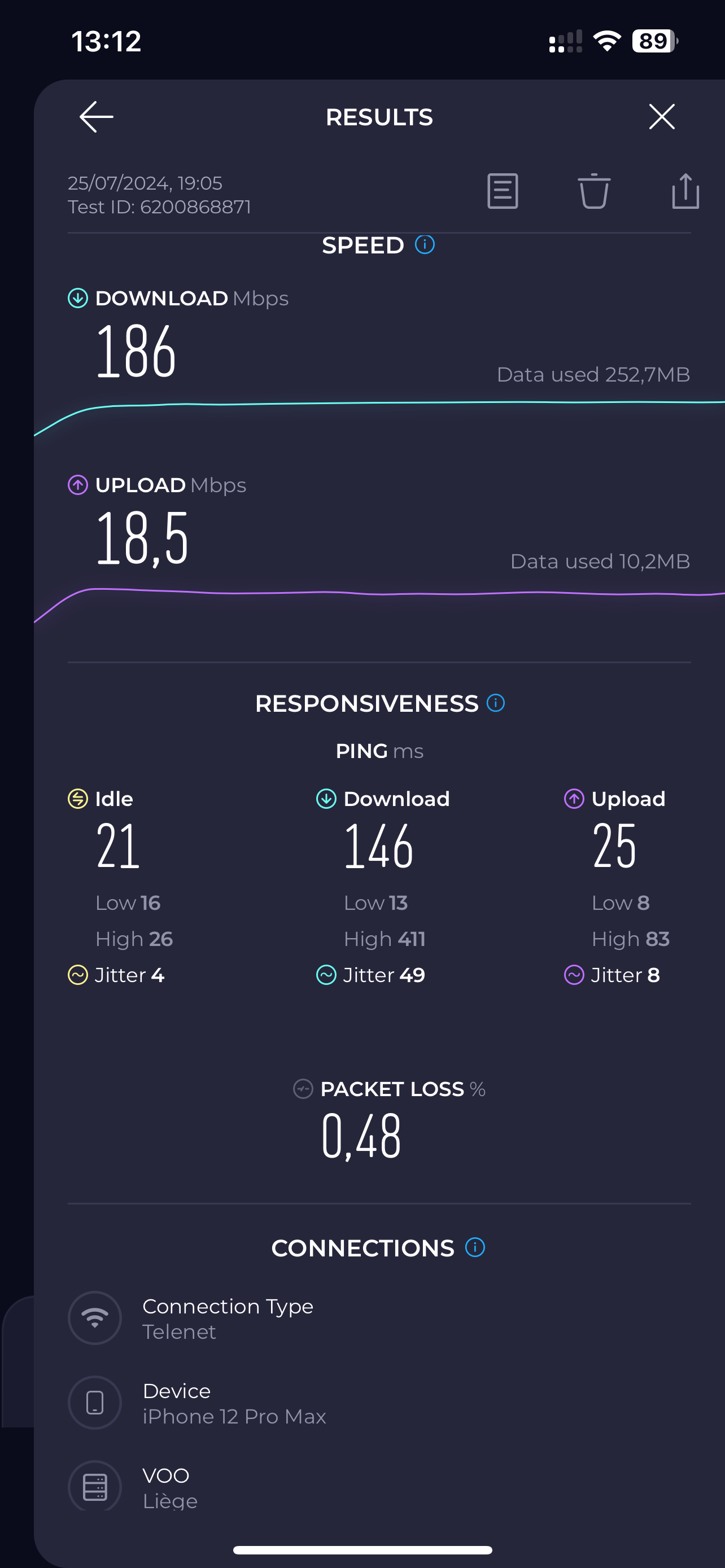Go back using the arrow

(96, 117)
